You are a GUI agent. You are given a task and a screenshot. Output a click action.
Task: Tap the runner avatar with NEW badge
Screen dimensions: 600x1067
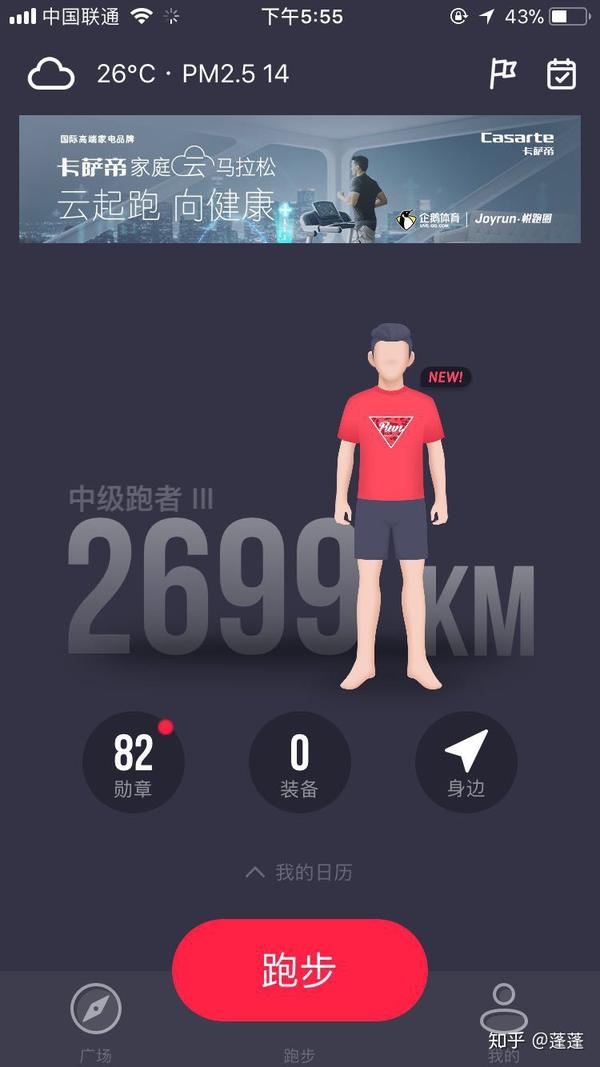point(390,507)
